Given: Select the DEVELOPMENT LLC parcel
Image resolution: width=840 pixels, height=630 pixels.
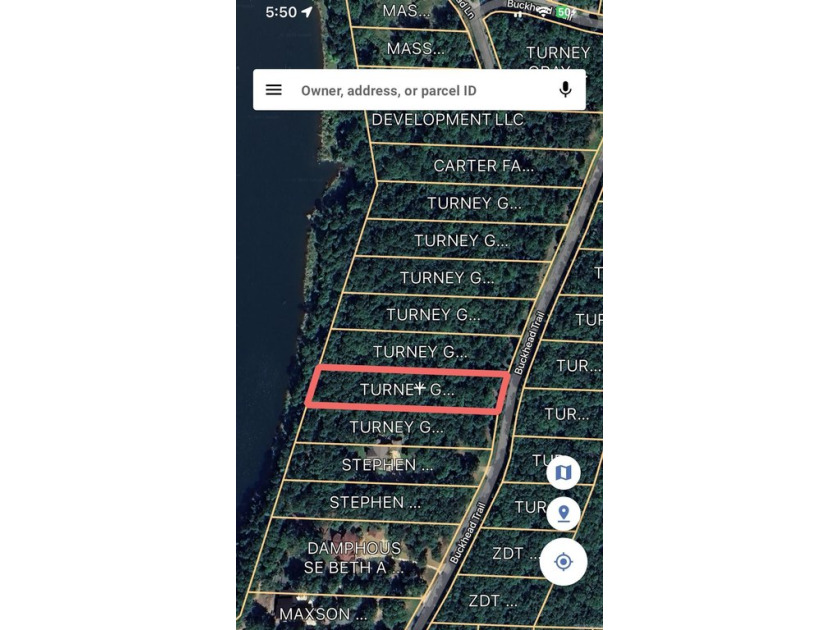Looking at the screenshot, I should [447, 120].
